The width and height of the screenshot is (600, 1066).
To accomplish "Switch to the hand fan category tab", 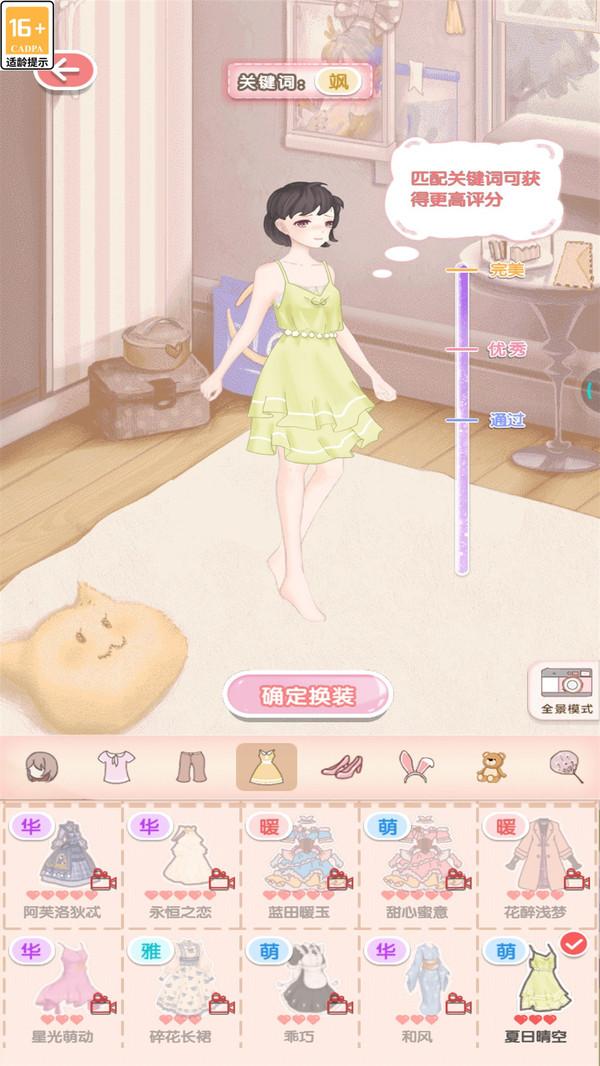I will coord(566,767).
